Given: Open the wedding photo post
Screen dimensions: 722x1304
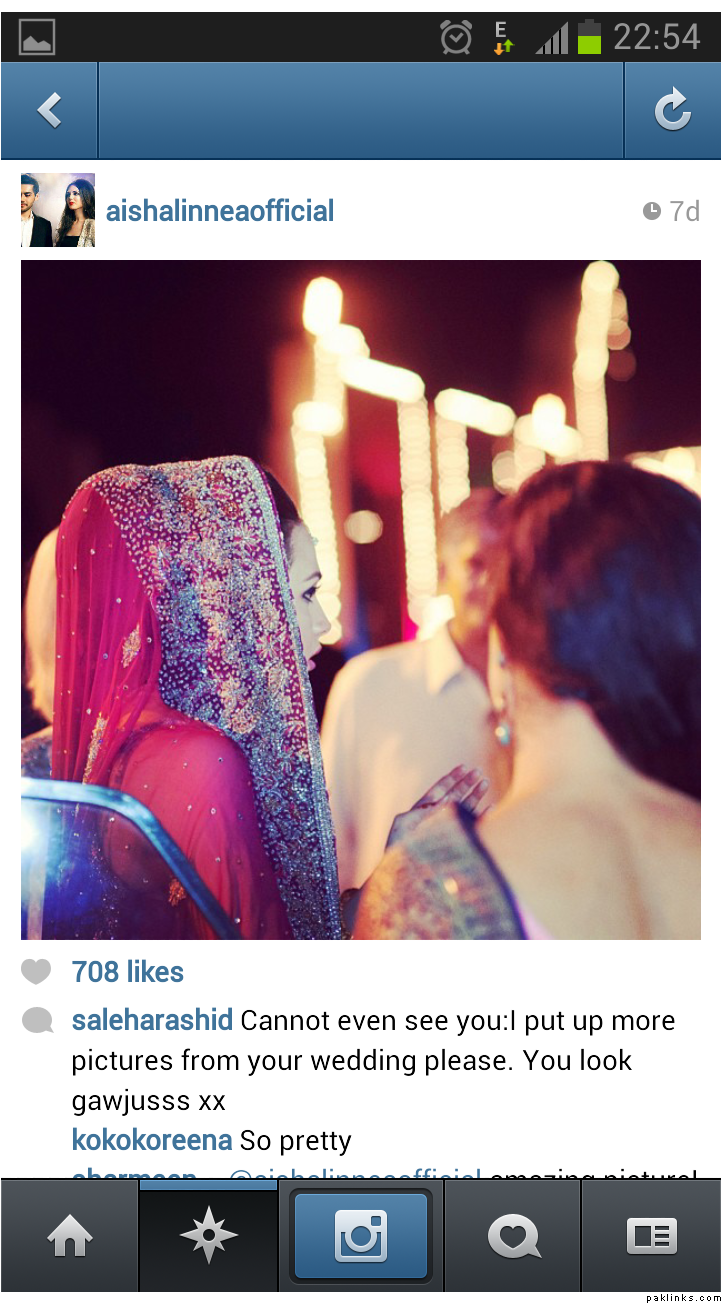Looking at the screenshot, I should pyautogui.click(x=360, y=600).
